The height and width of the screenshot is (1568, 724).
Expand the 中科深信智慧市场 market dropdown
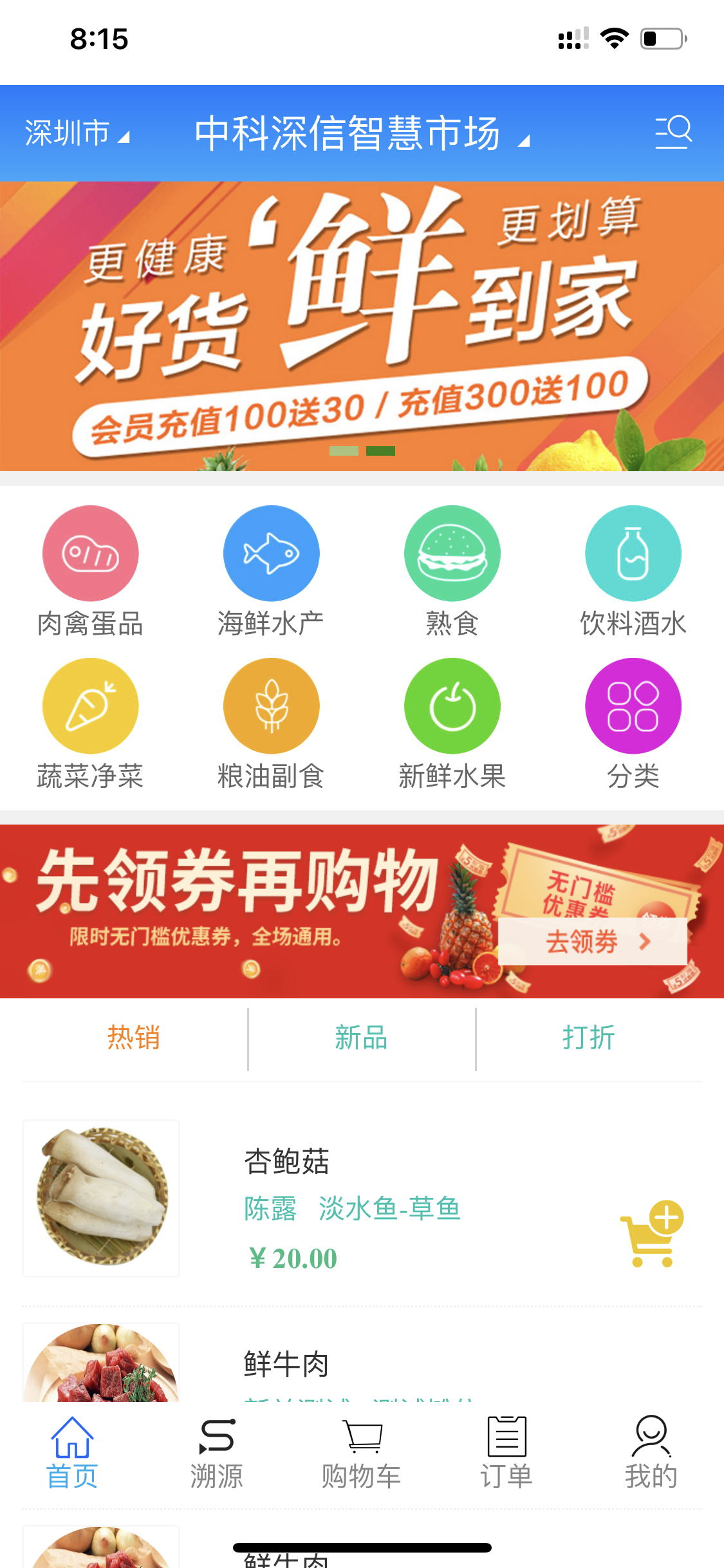(x=360, y=133)
